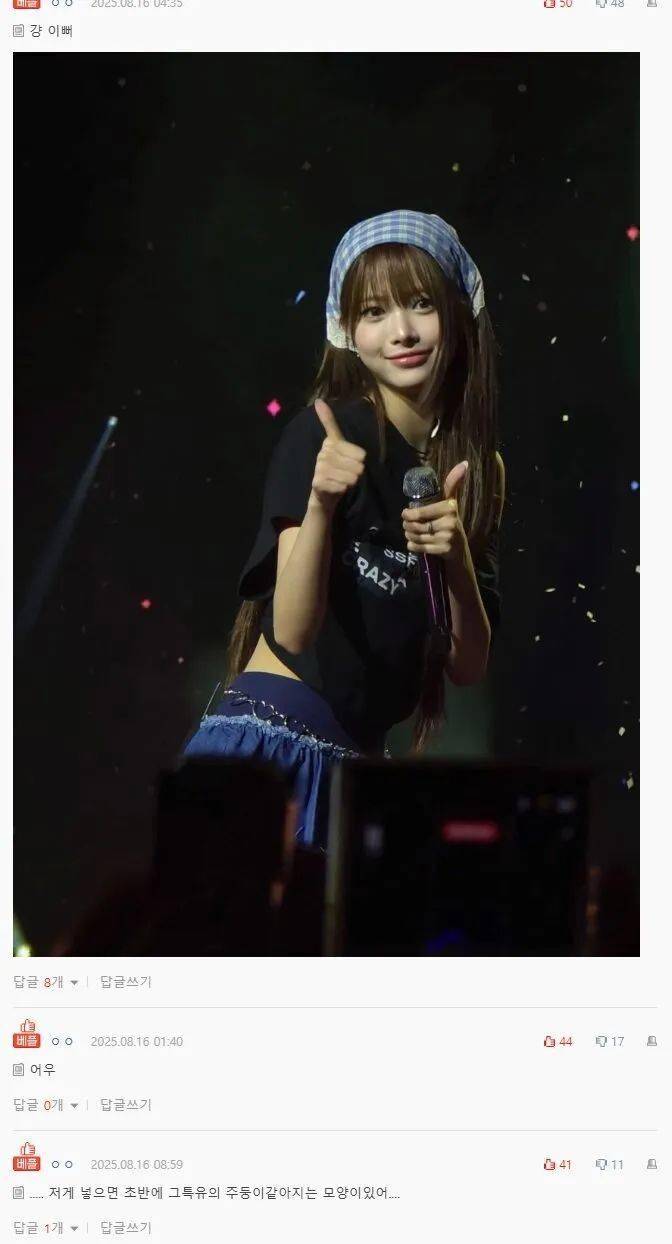Expand 답글 0개 under the 어우 comment

click(46, 1105)
